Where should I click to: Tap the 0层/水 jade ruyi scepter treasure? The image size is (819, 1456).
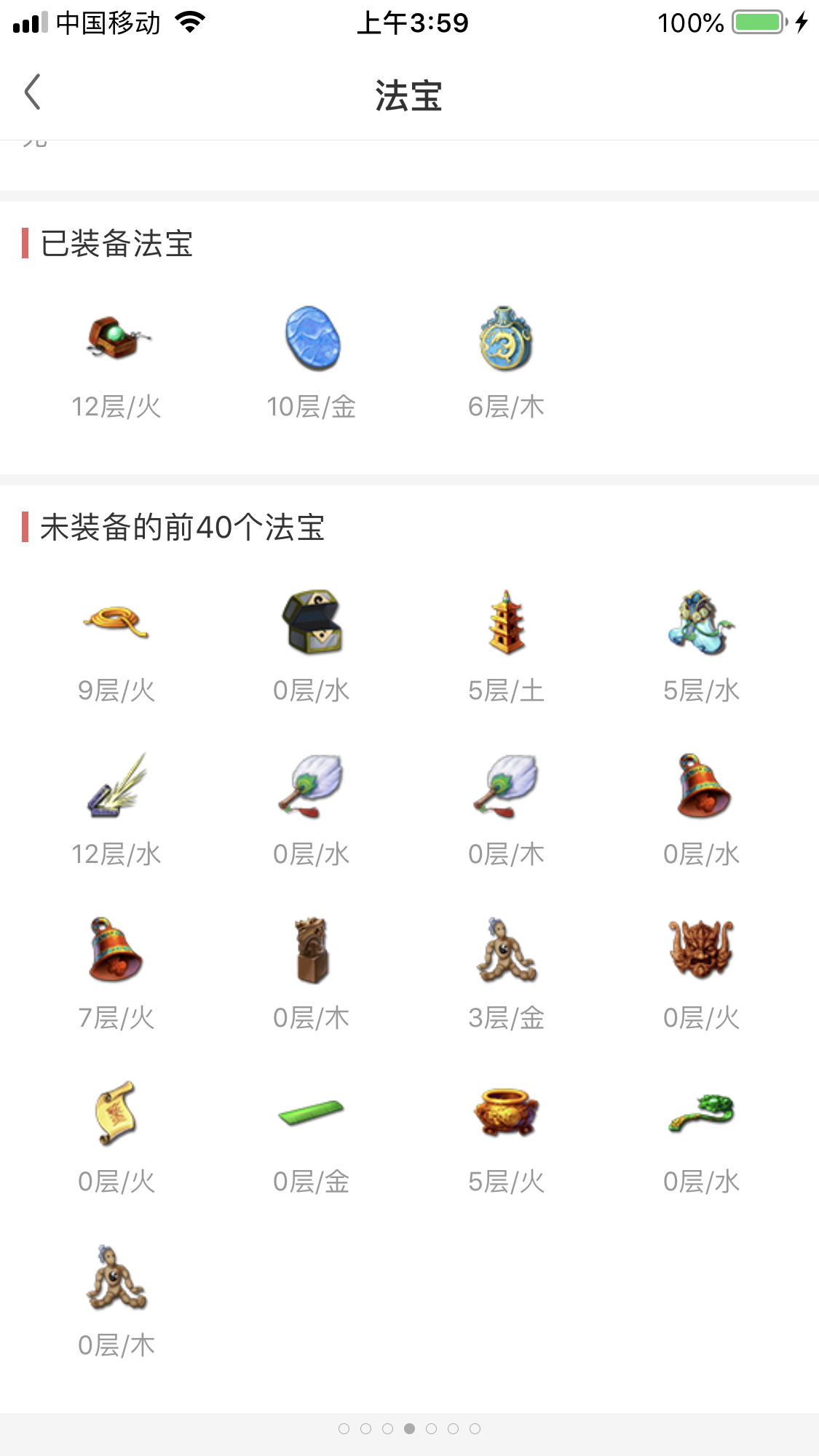pos(702,1114)
